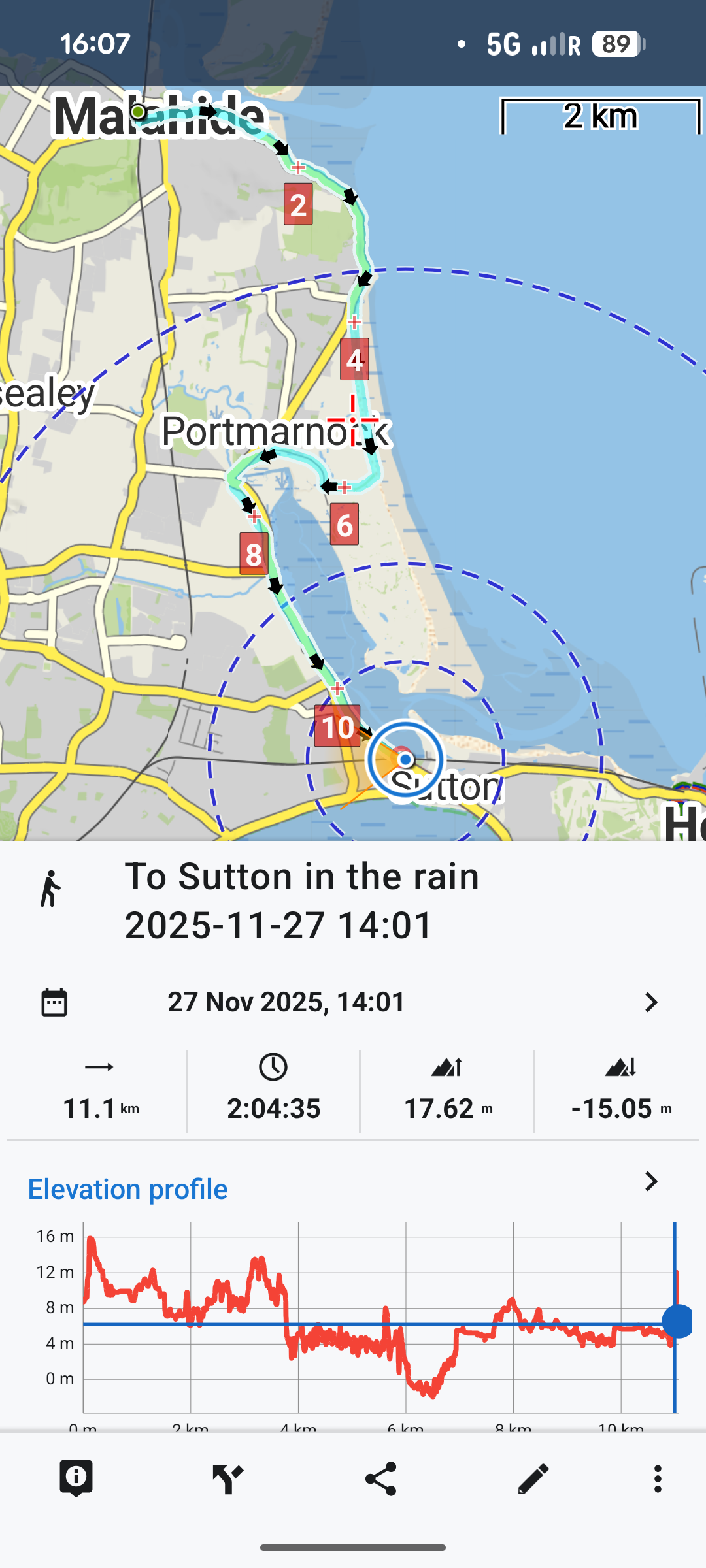Click the 27 Nov 2025 date entry
706x1568 pixels.
(x=286, y=1002)
